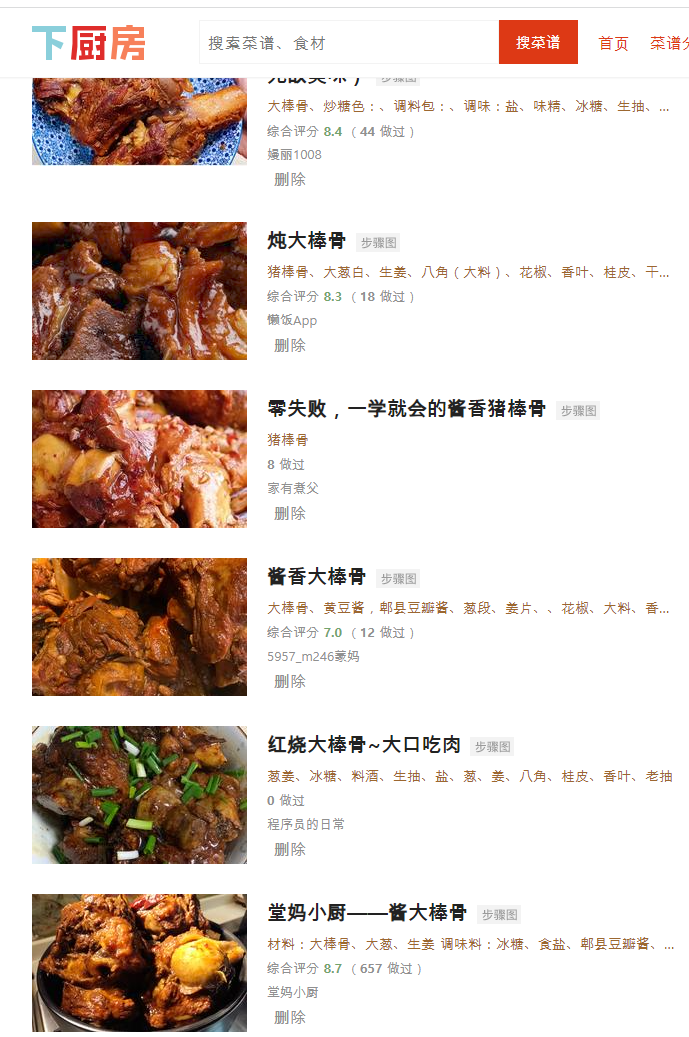The image size is (689, 1037).
Task: Tap the 搜索菜谱、食材 search box
Action: click(x=349, y=43)
